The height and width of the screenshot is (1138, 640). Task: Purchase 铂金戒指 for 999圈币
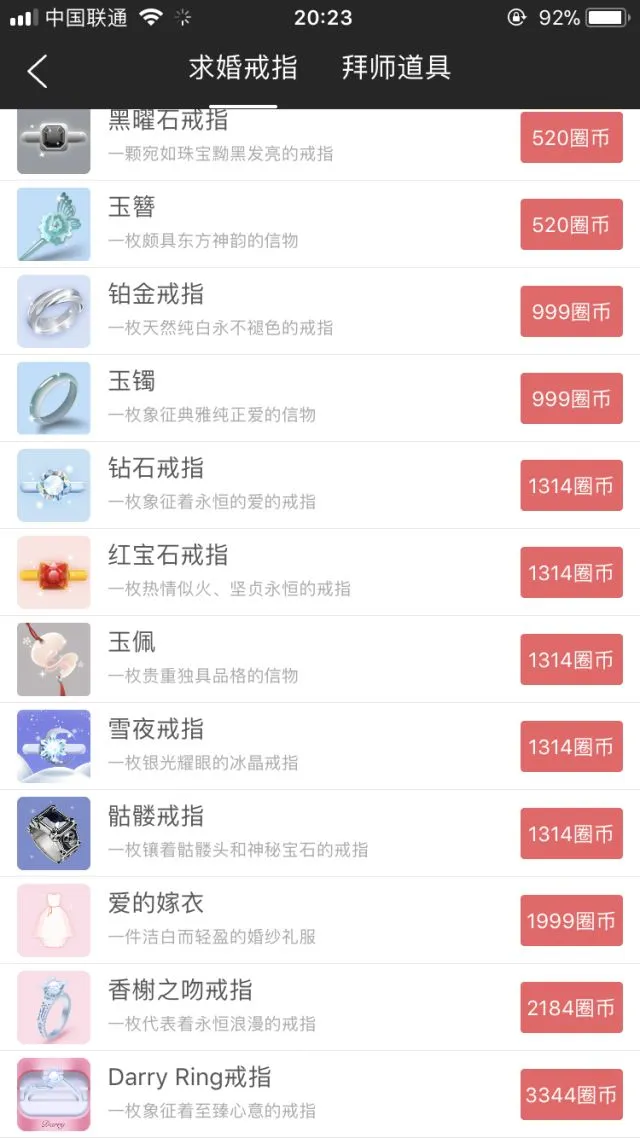coord(571,311)
